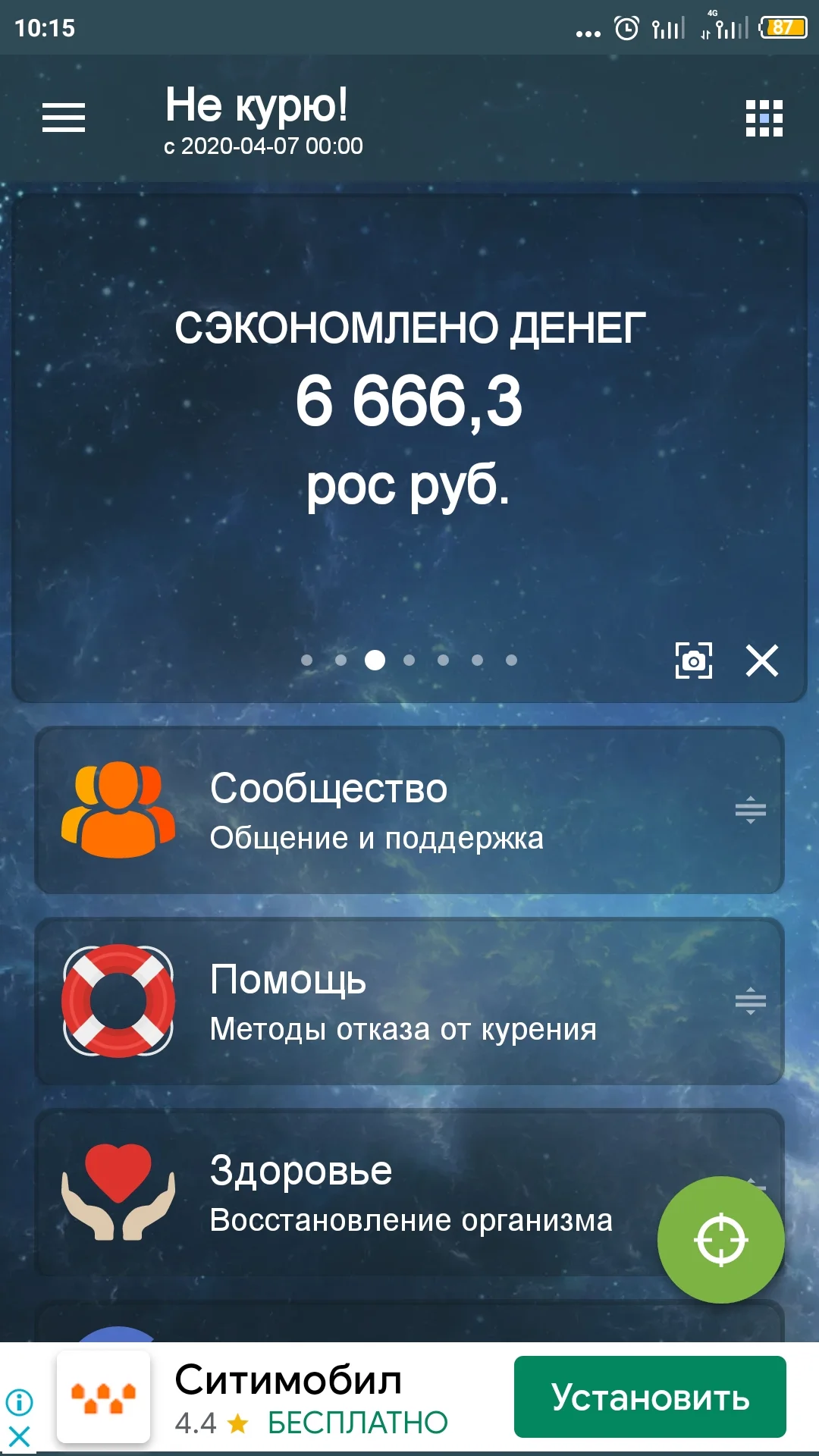Select the Сообщество community icon
The image size is (819, 1456).
(x=118, y=808)
